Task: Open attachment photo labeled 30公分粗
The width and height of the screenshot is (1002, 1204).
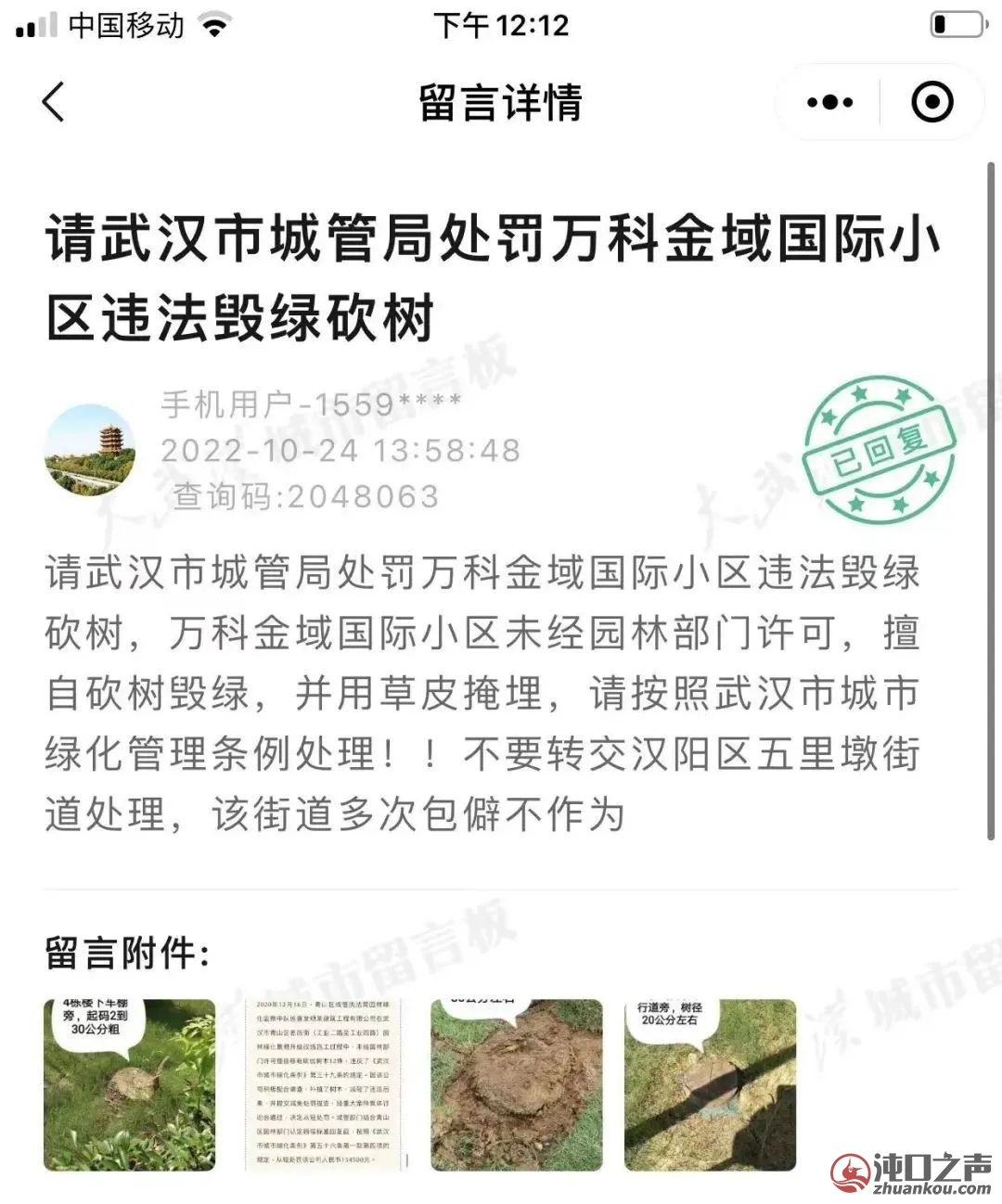Action: click(130, 1083)
